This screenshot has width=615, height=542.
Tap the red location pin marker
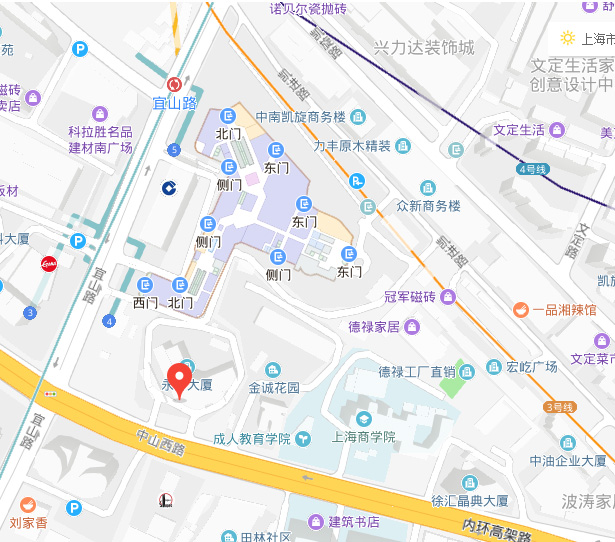coord(180,379)
